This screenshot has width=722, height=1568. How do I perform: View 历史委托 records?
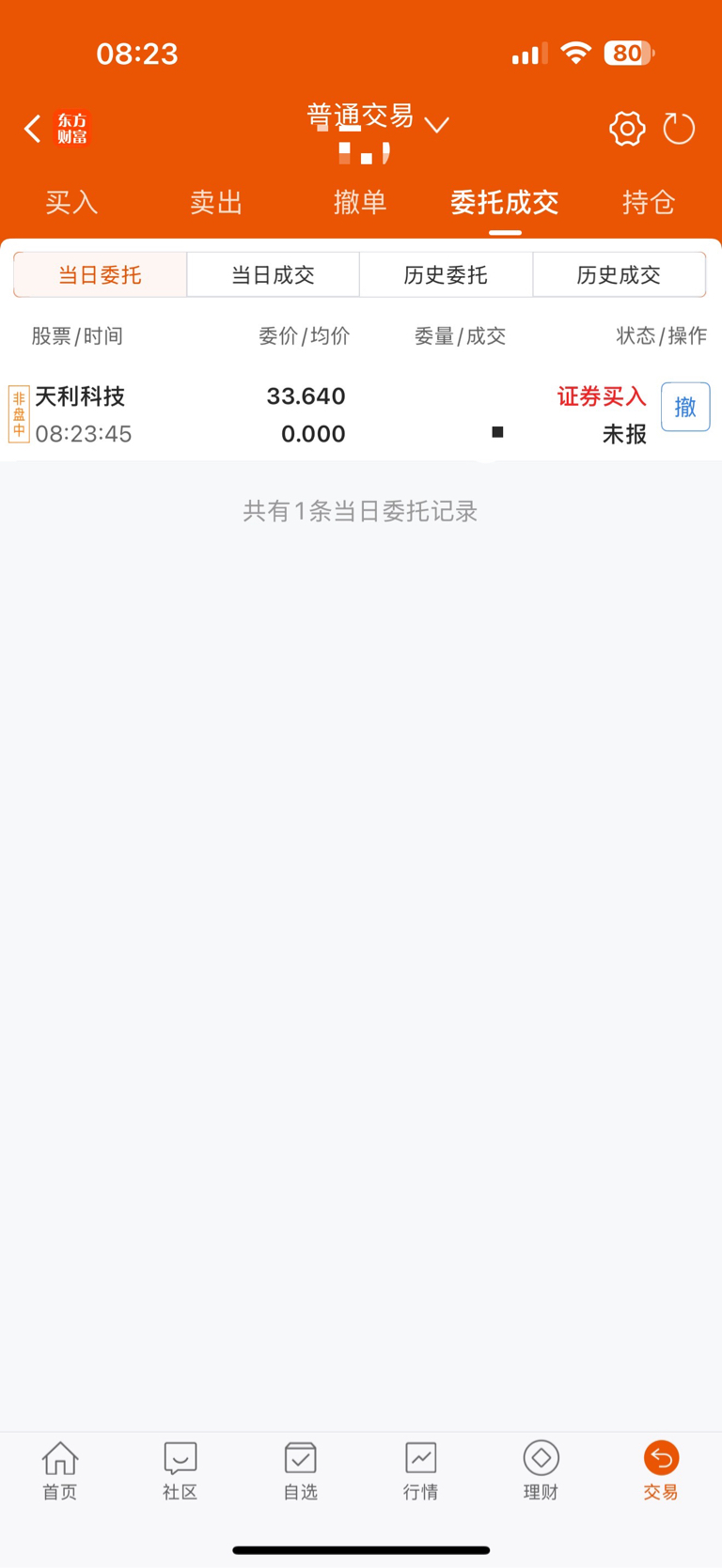pyautogui.click(x=446, y=274)
